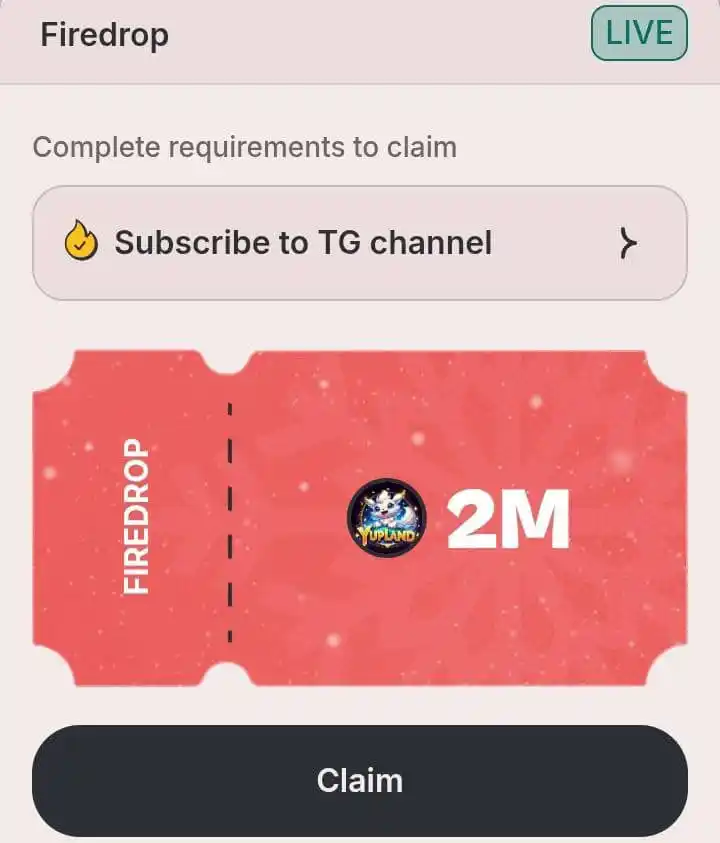The width and height of the screenshot is (720, 843).
Task: Open the Subscribe to TG channel requirement
Action: click(x=359, y=243)
